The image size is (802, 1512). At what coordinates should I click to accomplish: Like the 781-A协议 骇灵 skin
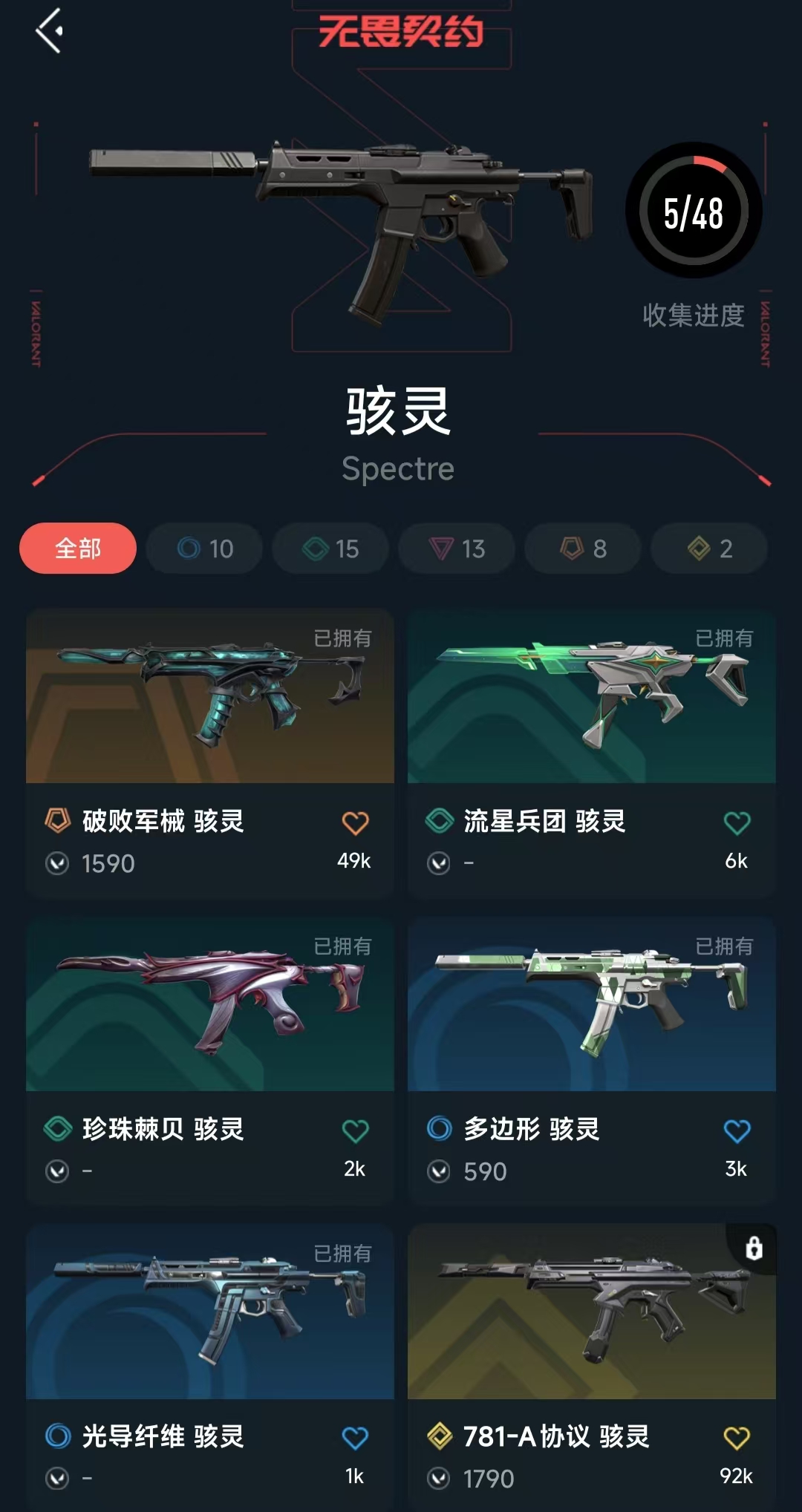[x=737, y=1439]
